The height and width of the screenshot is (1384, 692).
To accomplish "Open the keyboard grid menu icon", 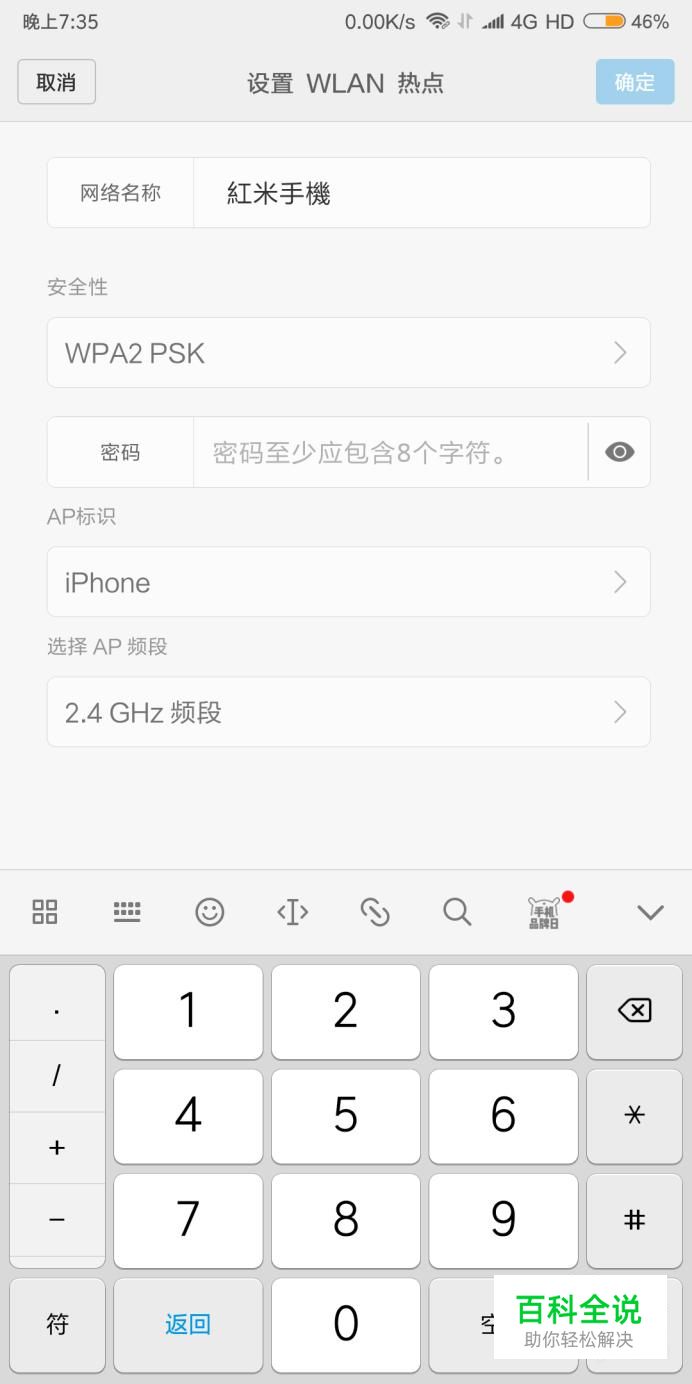I will coord(45,912).
